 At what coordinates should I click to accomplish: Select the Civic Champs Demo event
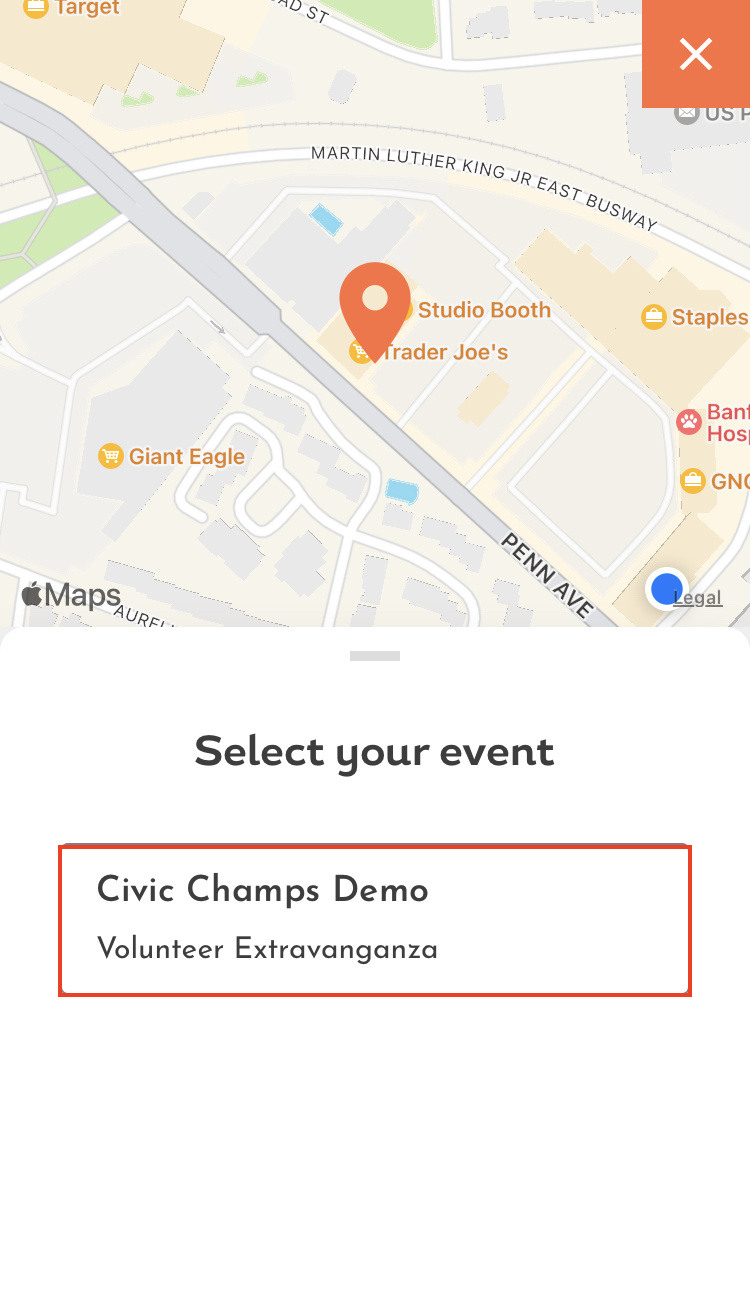pyautogui.click(x=375, y=921)
